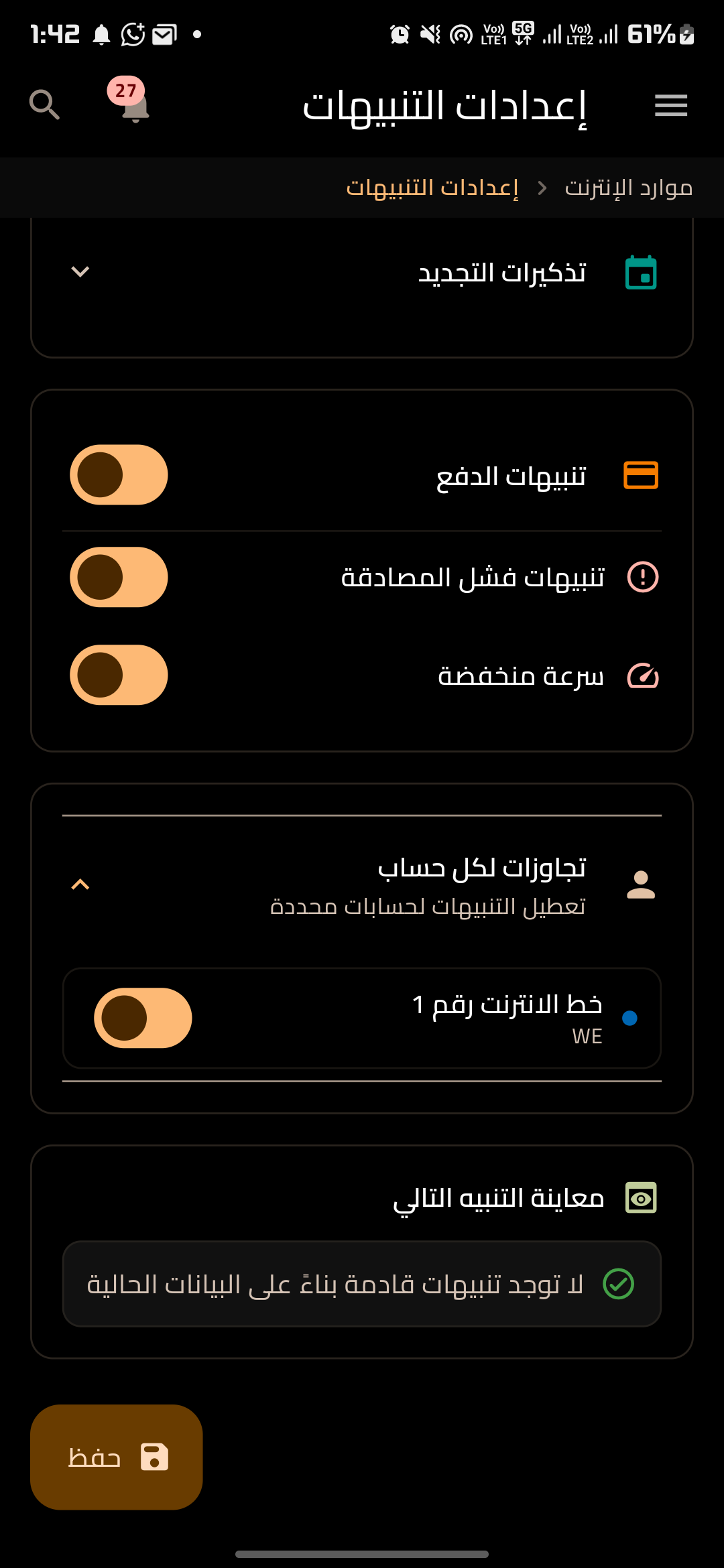Collapse the تجاوزات لكل حساب section

80,885
